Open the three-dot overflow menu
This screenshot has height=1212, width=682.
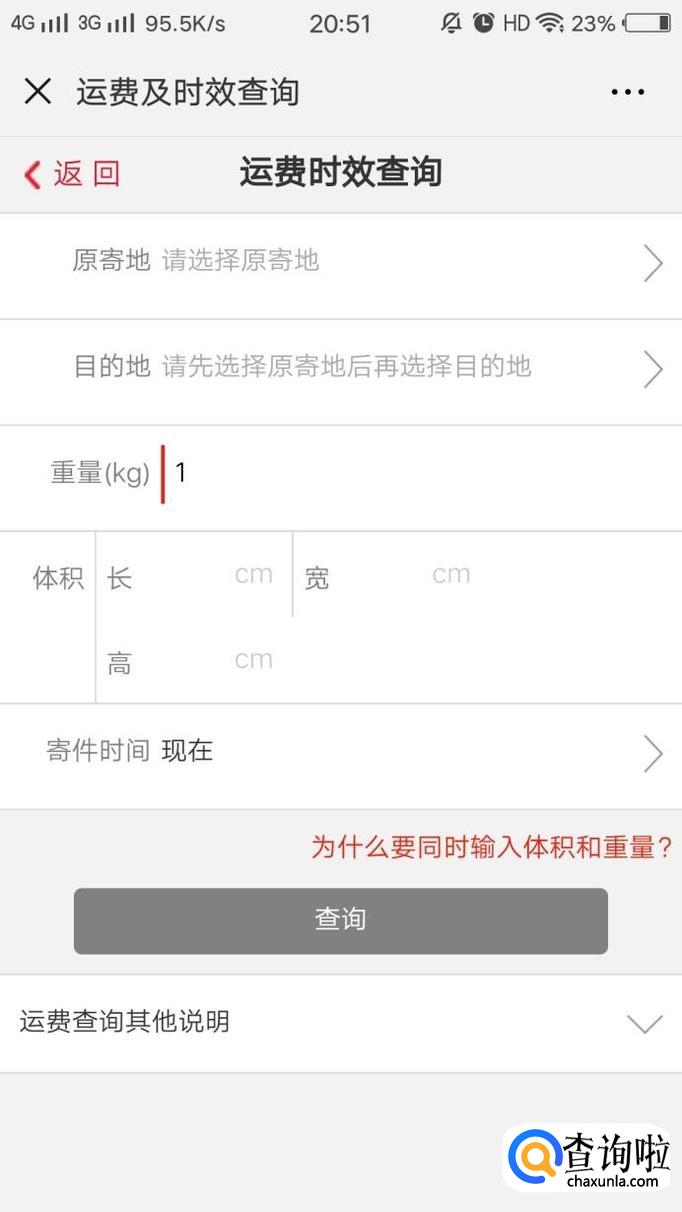point(627,92)
